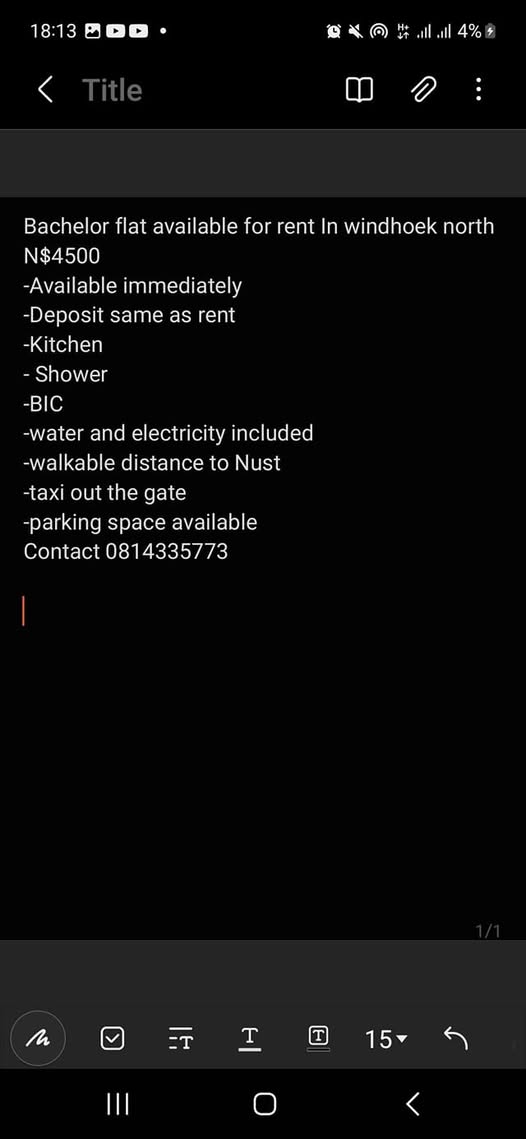
Task: Insert a checklist checkbox
Action: [112, 1039]
